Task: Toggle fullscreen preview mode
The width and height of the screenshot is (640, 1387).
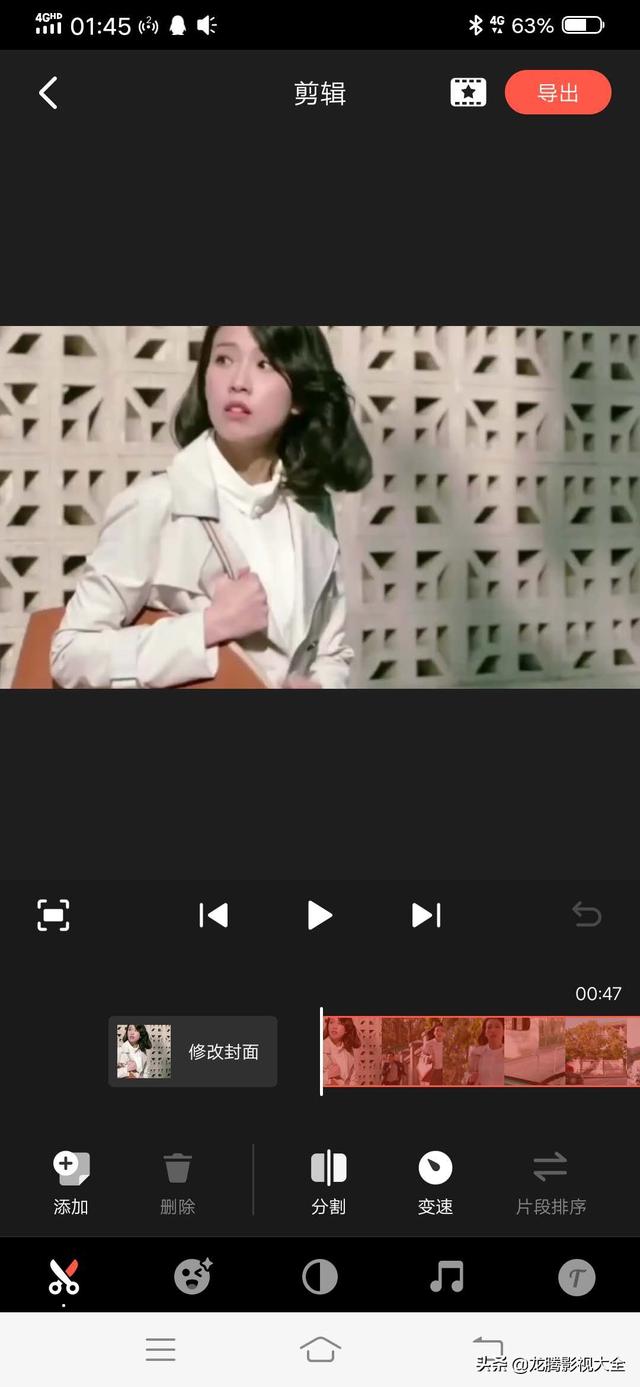Action: (53, 915)
